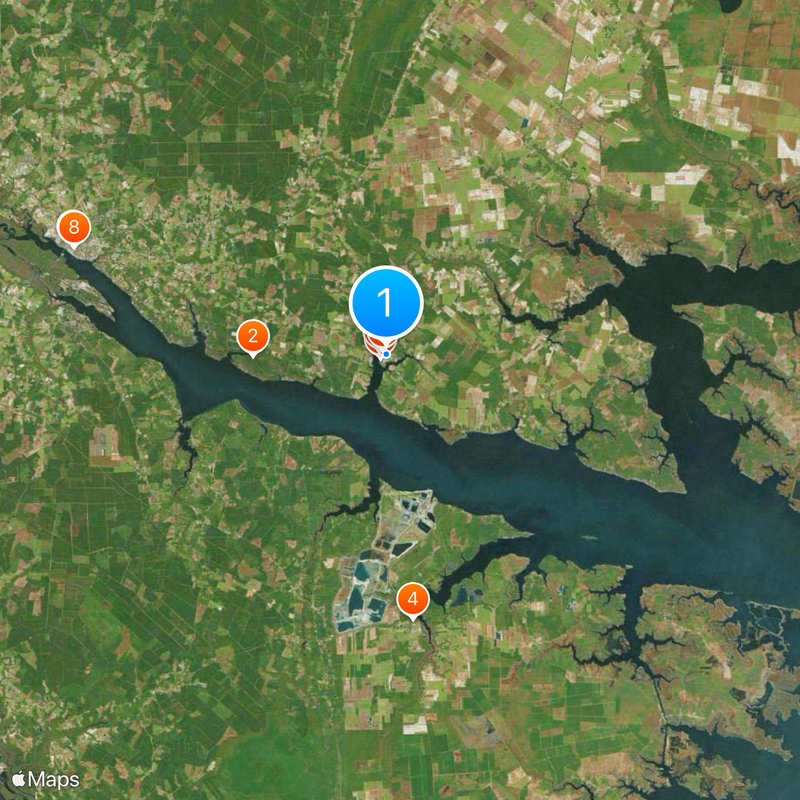Tap the large blue pin numbered 1
800x800 pixels.
click(386, 302)
